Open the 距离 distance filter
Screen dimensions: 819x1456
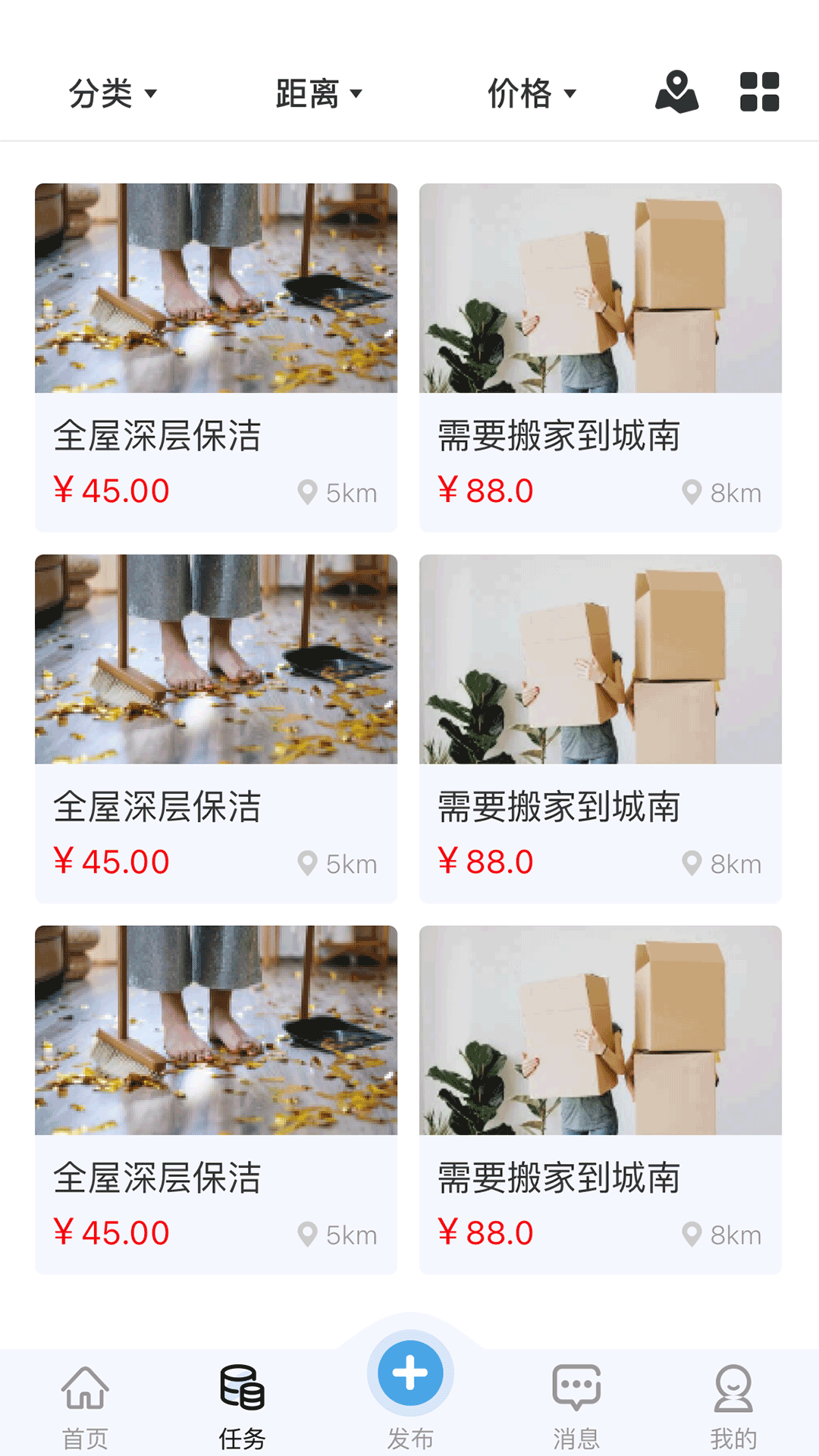pyautogui.click(x=318, y=93)
